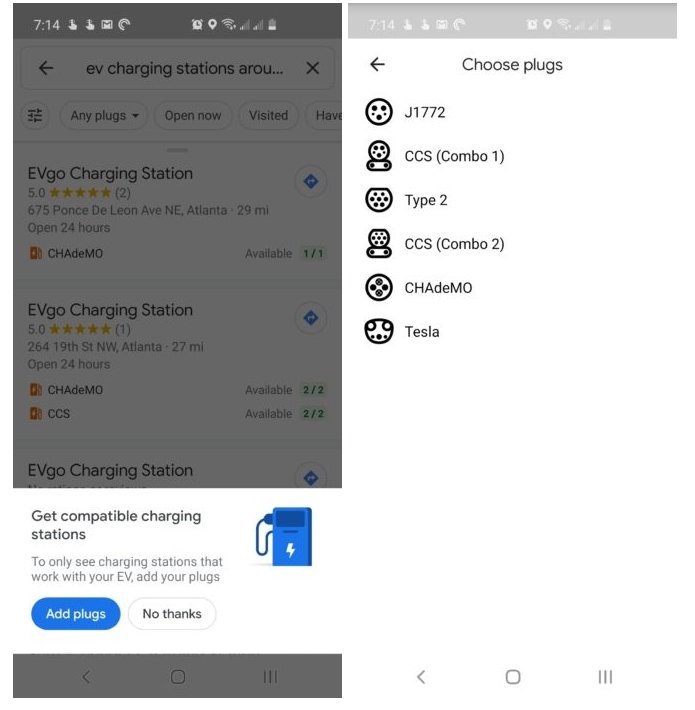Choose CHAdeMO in the Choose plugs list
This screenshot has height=710, width=695.
[x=438, y=288]
